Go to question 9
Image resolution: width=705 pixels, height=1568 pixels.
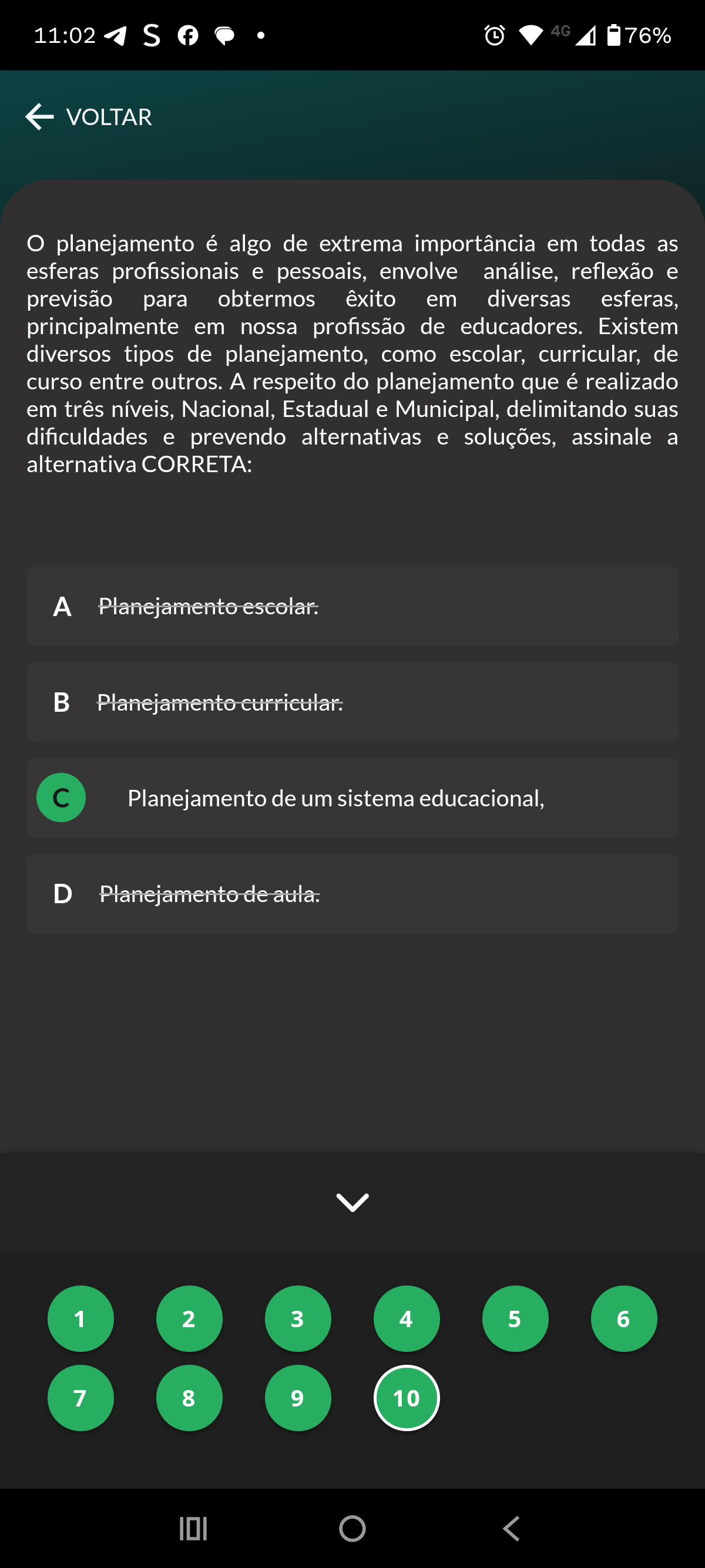tap(298, 1398)
